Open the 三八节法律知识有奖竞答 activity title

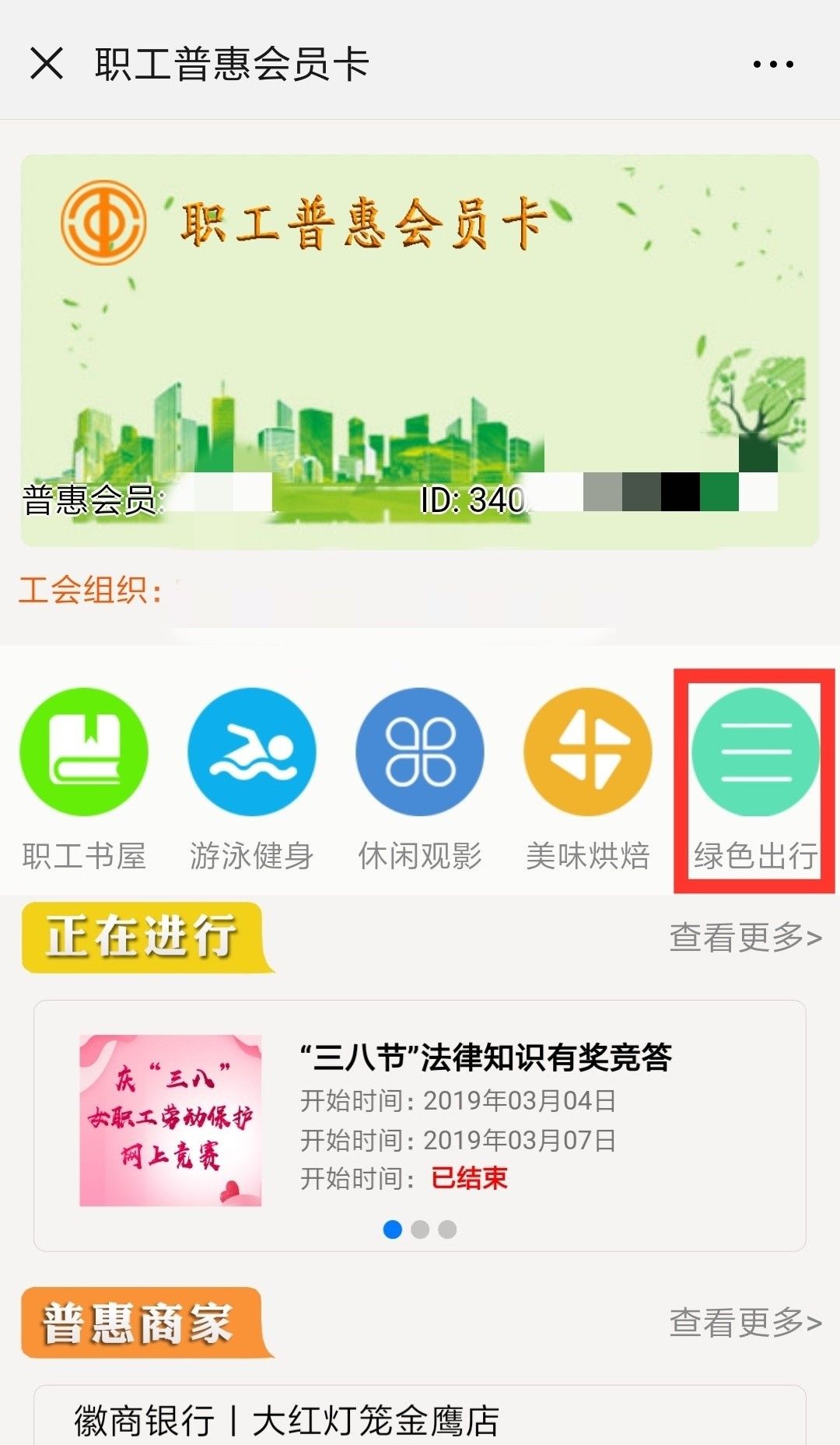pyautogui.click(x=490, y=1057)
